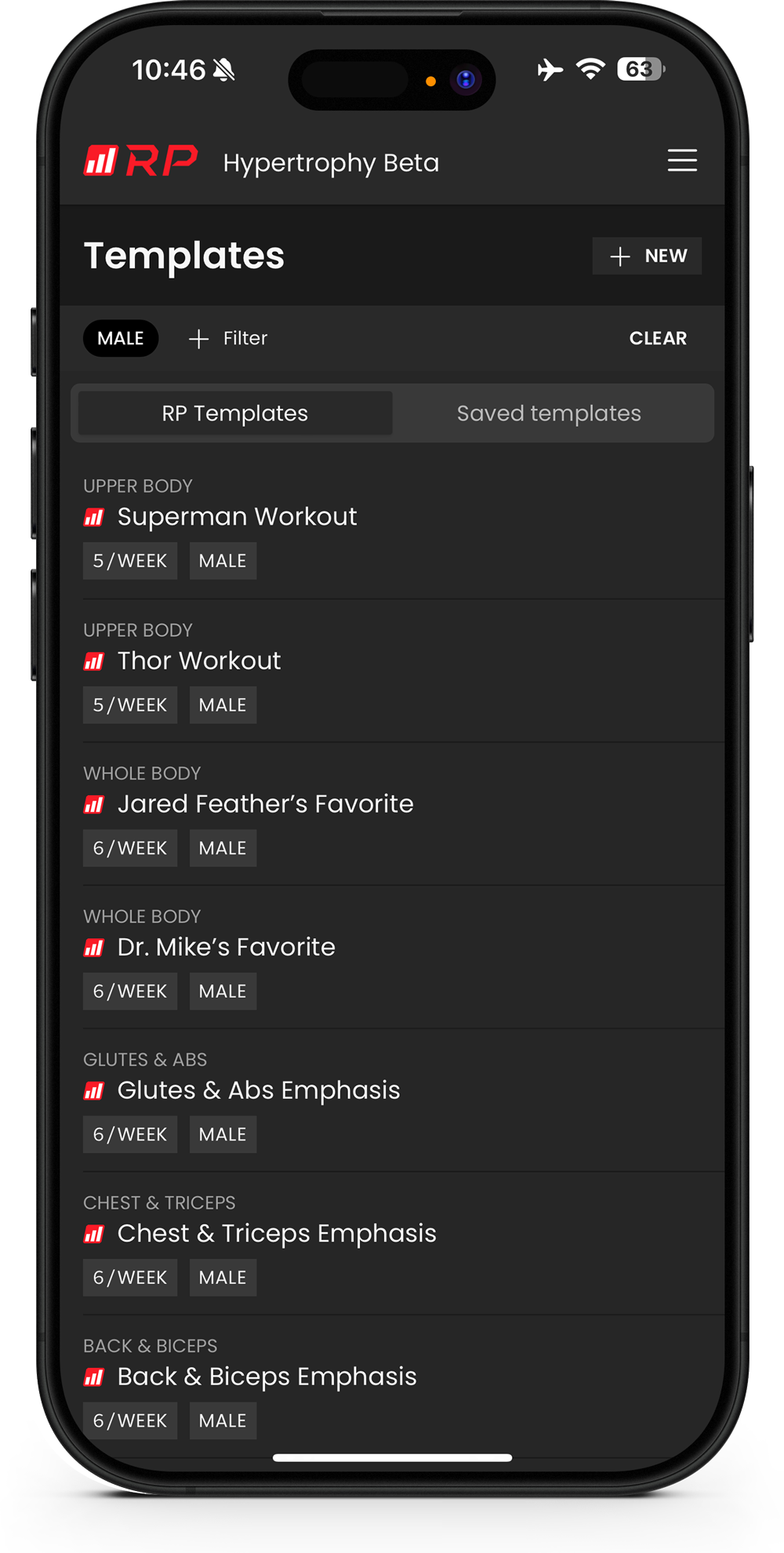The image size is (784, 1553).
Task: Clear all applied filters
Action: click(657, 339)
